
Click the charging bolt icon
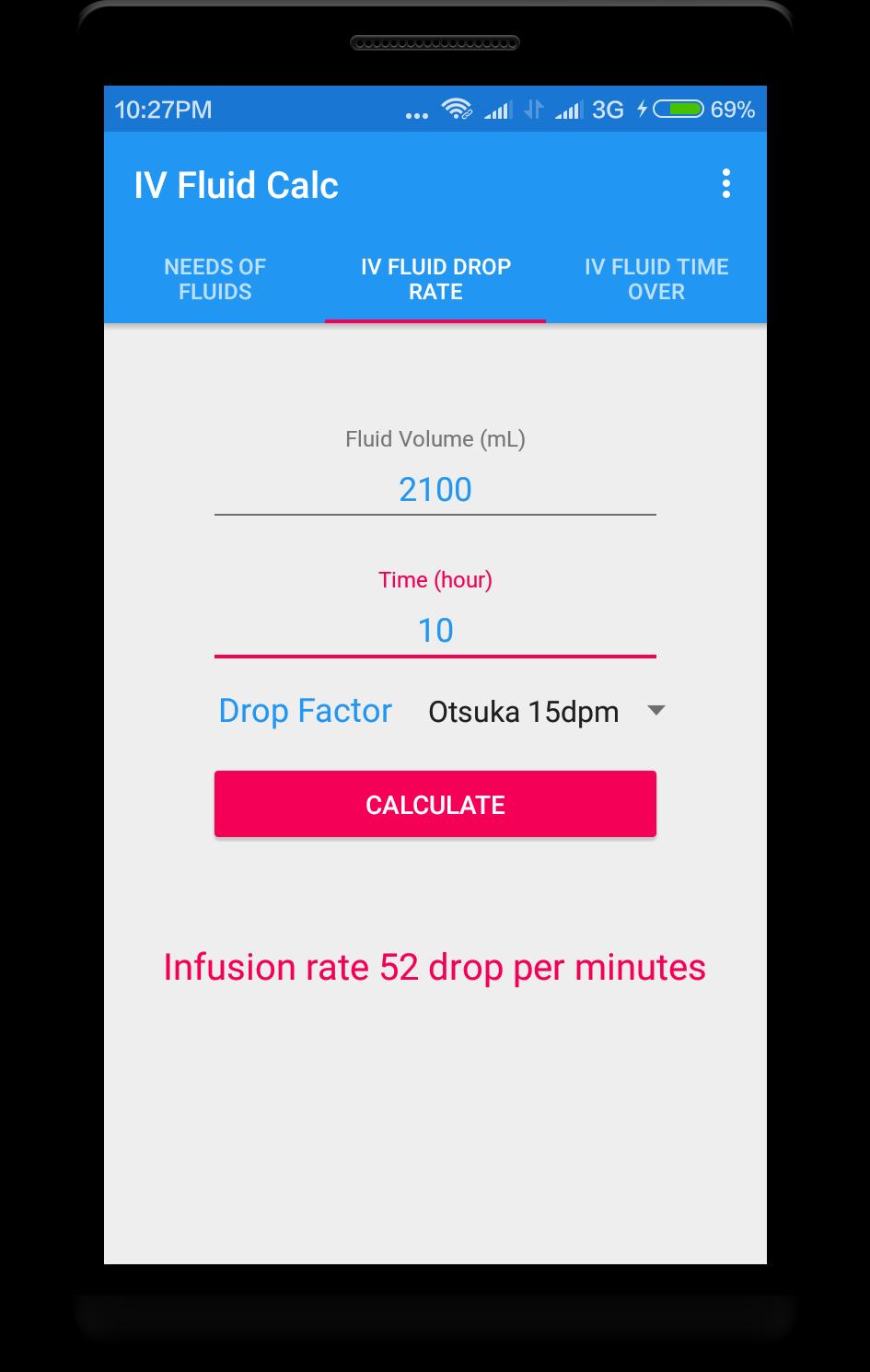click(642, 109)
